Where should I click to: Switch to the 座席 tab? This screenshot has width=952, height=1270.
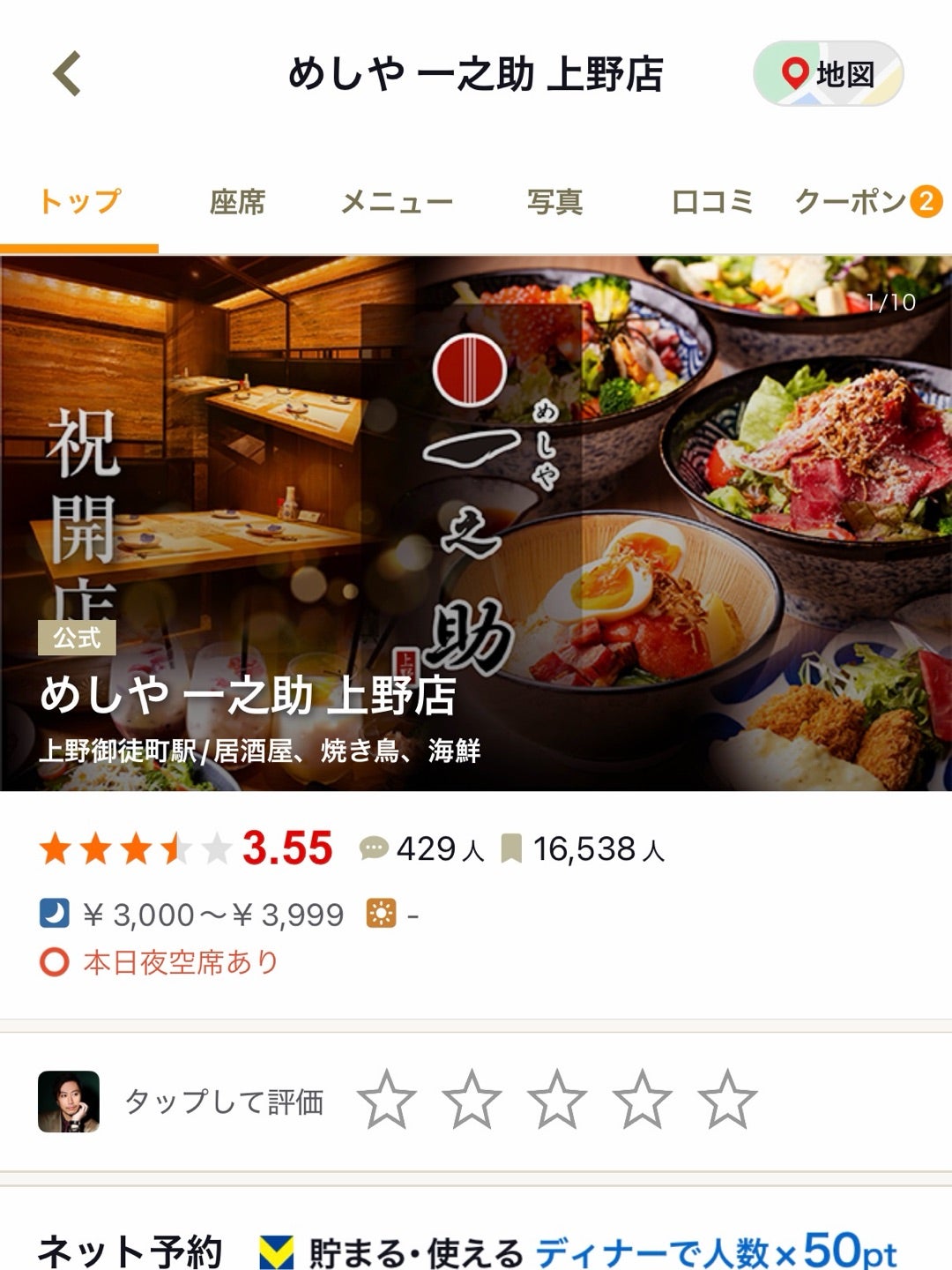(x=237, y=202)
